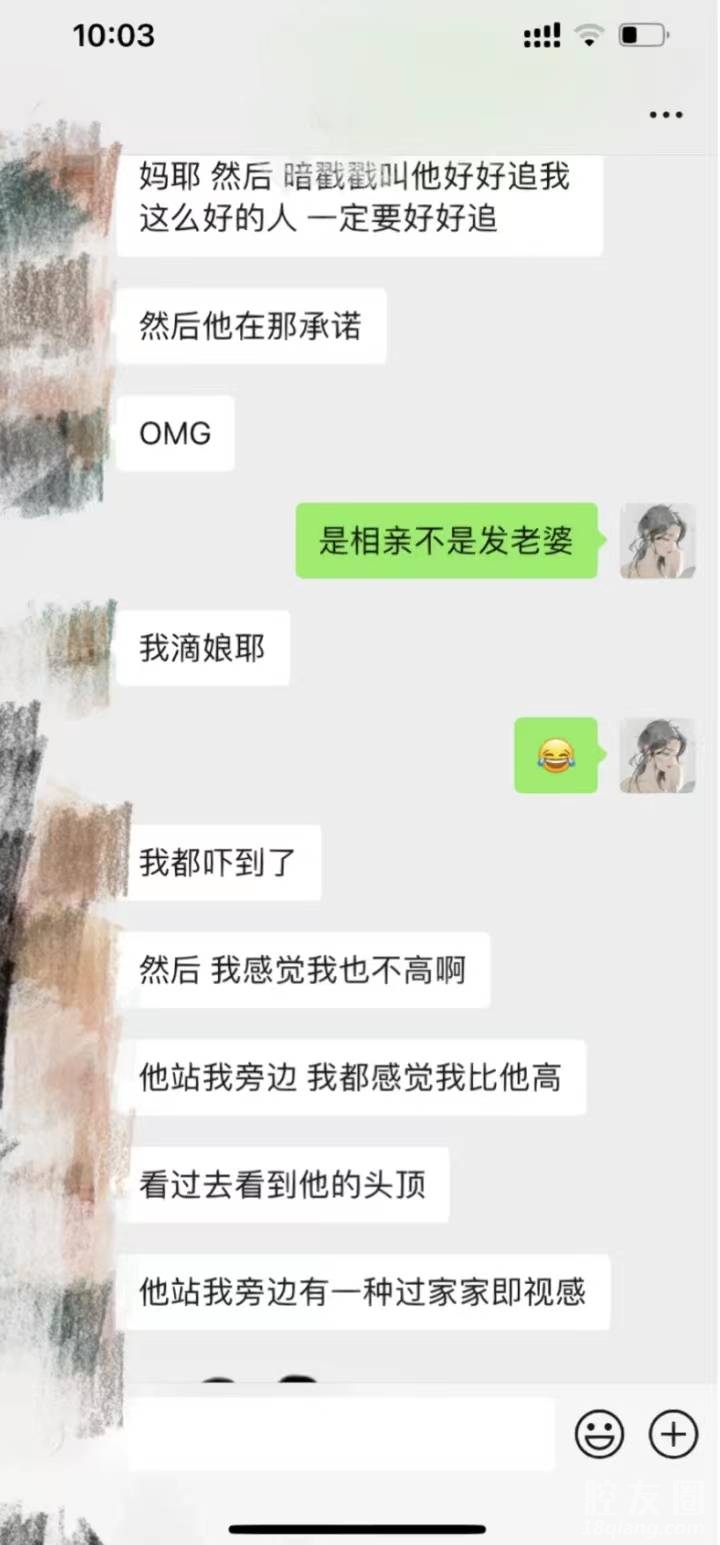Open the plus attachments menu
This screenshot has width=720, height=1545.
click(x=673, y=1434)
